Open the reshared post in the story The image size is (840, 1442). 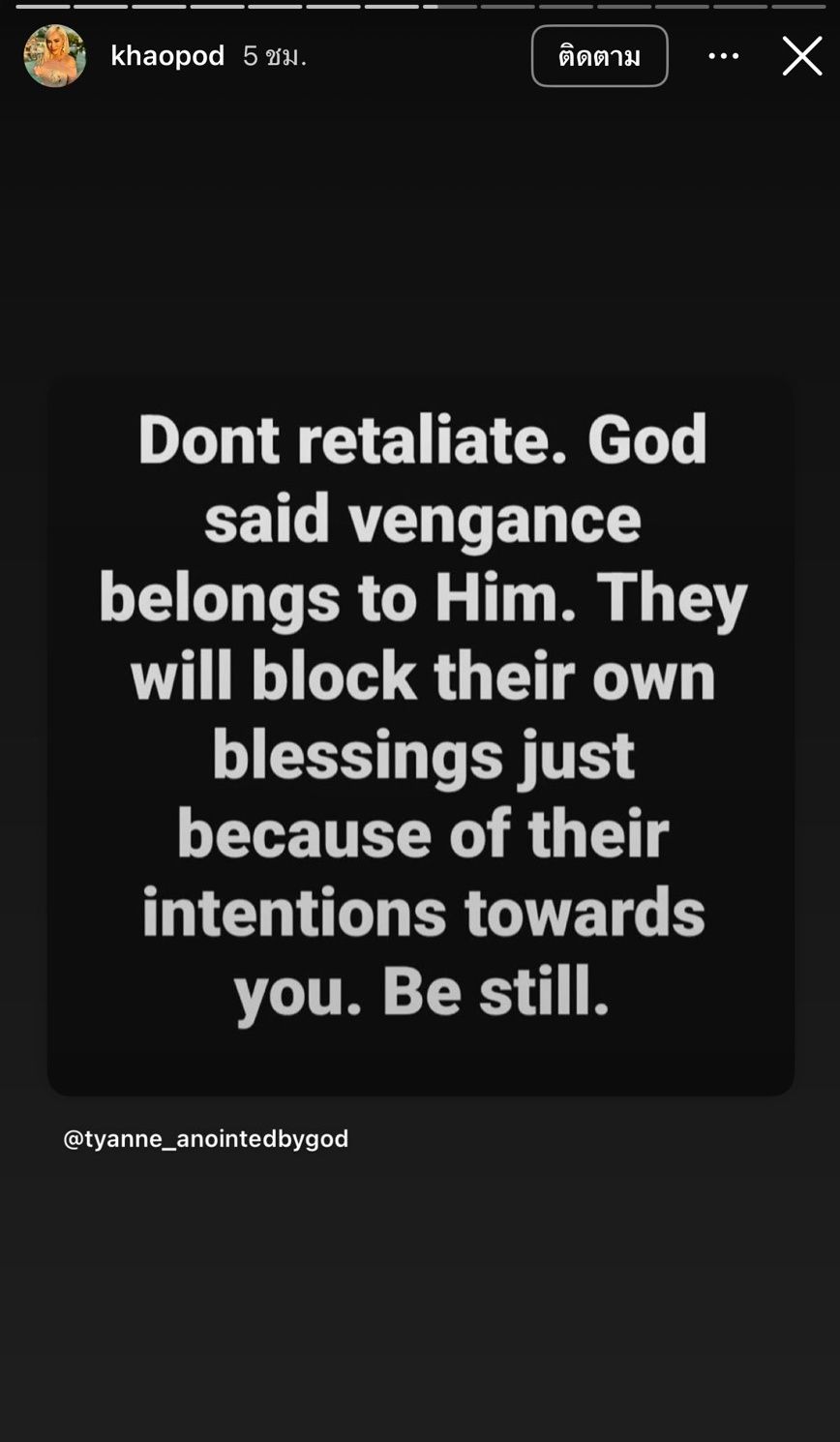point(421,736)
